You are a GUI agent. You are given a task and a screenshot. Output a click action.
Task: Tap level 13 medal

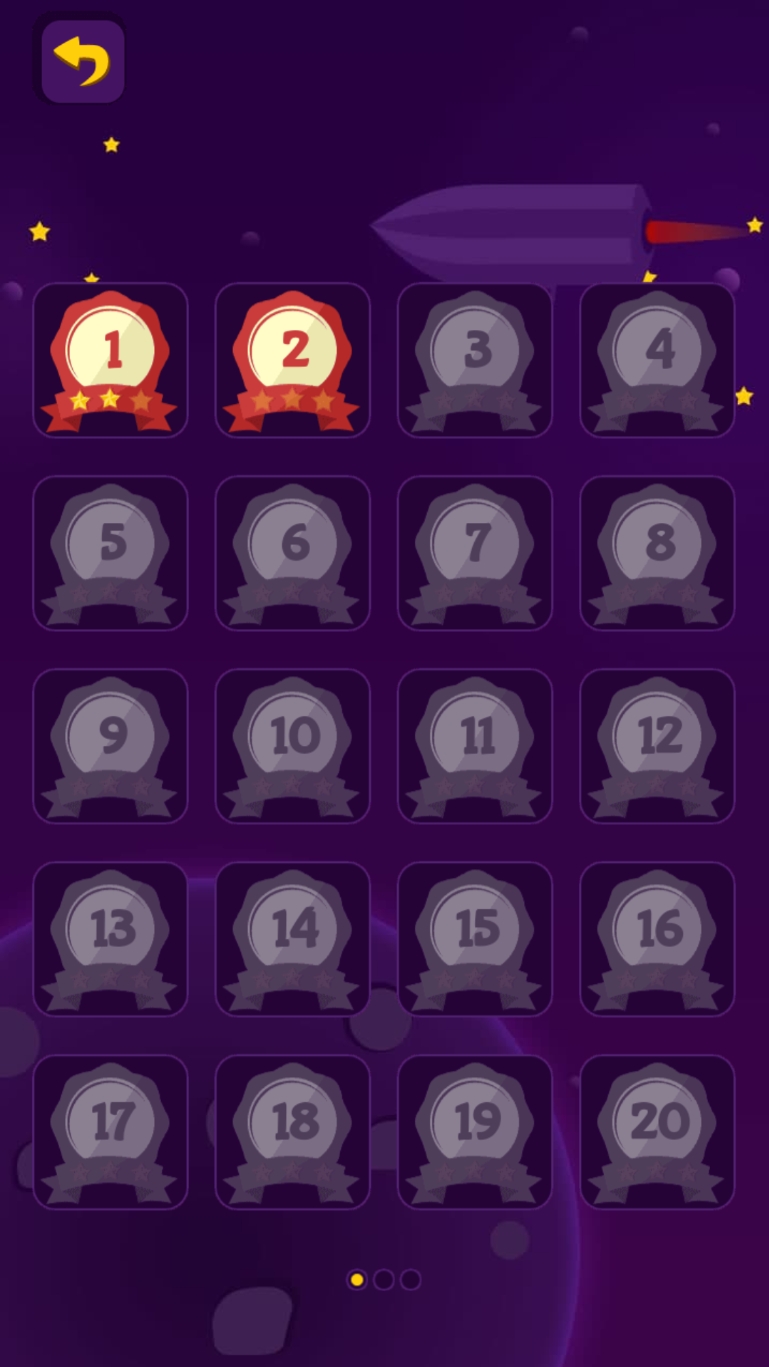(110, 939)
